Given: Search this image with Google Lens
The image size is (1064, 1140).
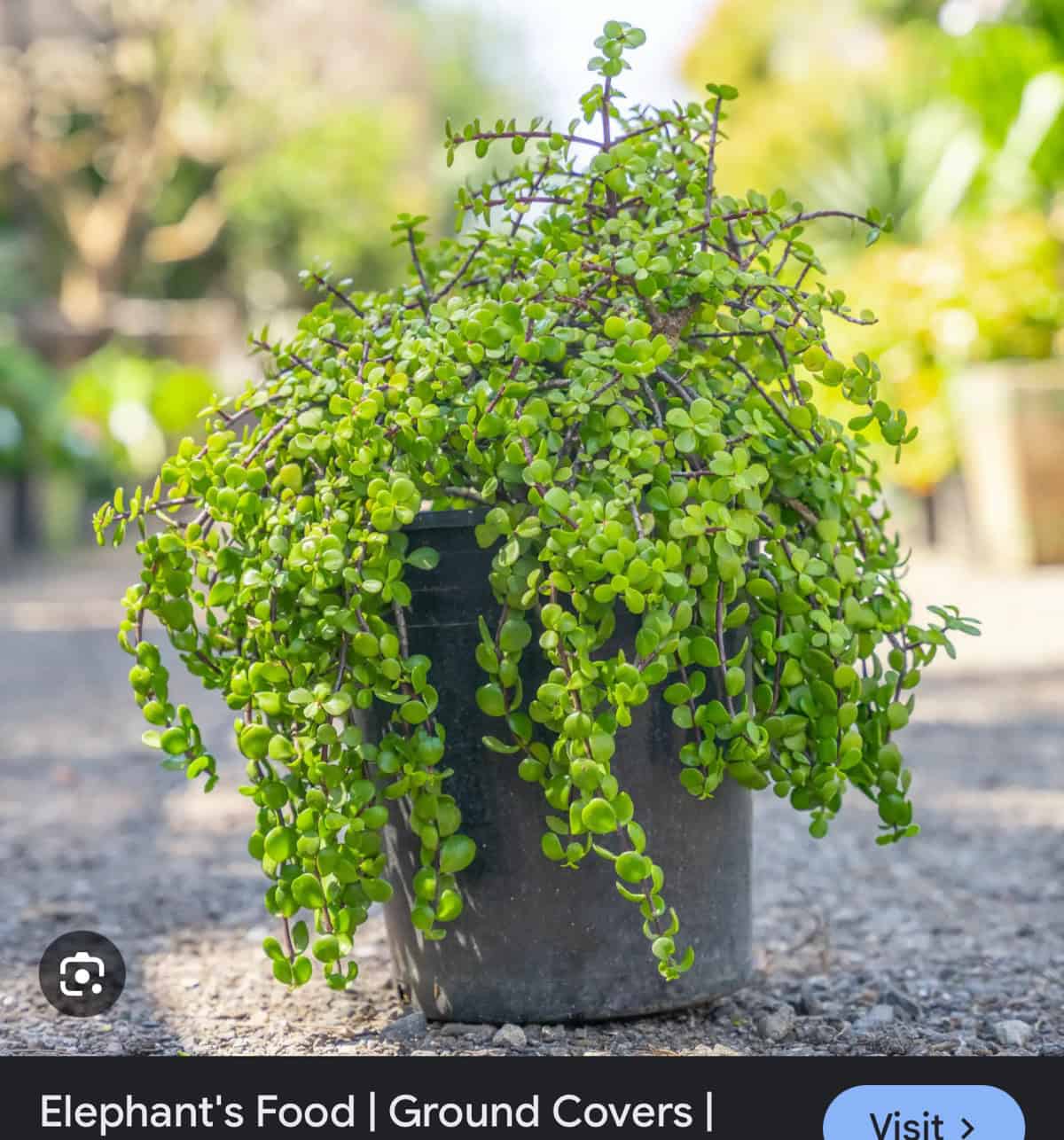Looking at the screenshot, I should (82, 973).
